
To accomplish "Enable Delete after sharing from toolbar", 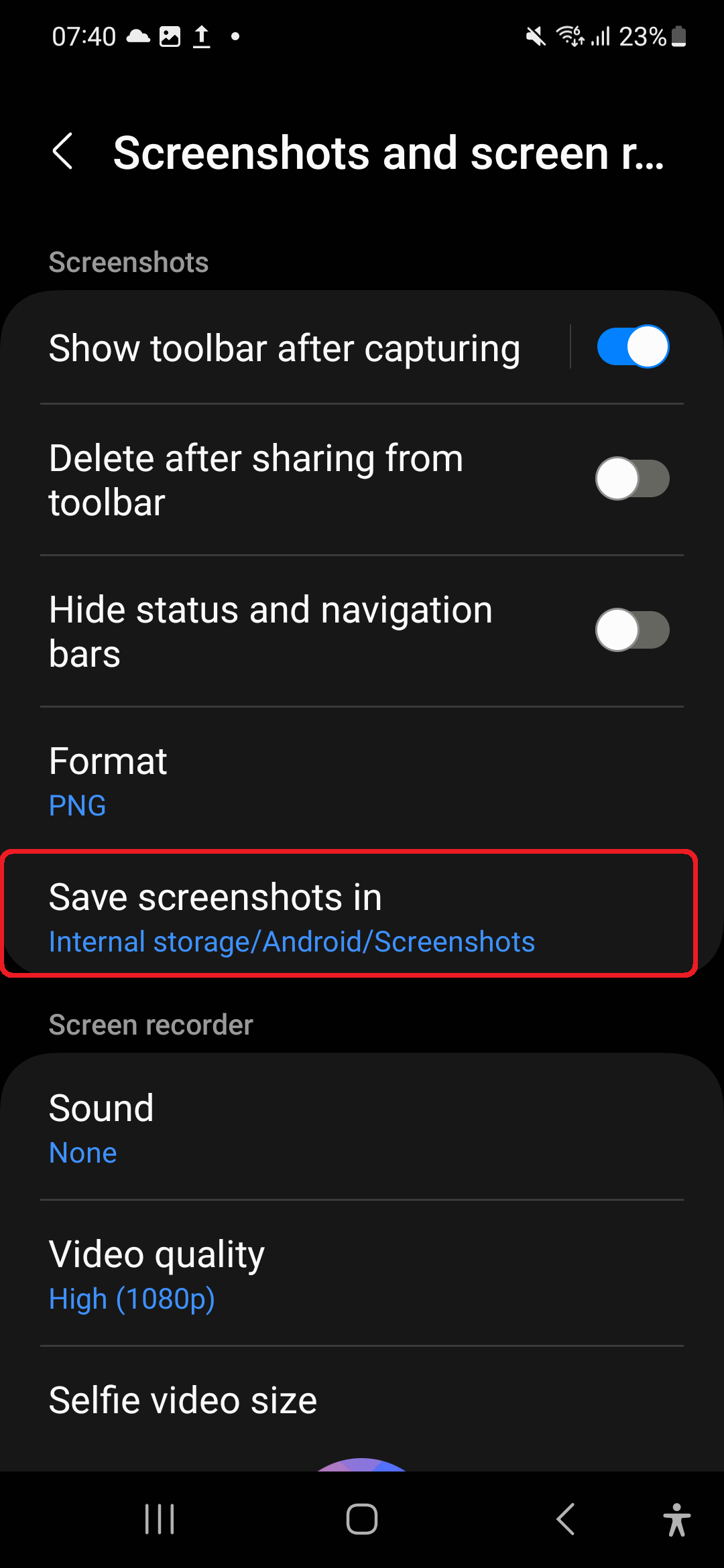I will [632, 479].
